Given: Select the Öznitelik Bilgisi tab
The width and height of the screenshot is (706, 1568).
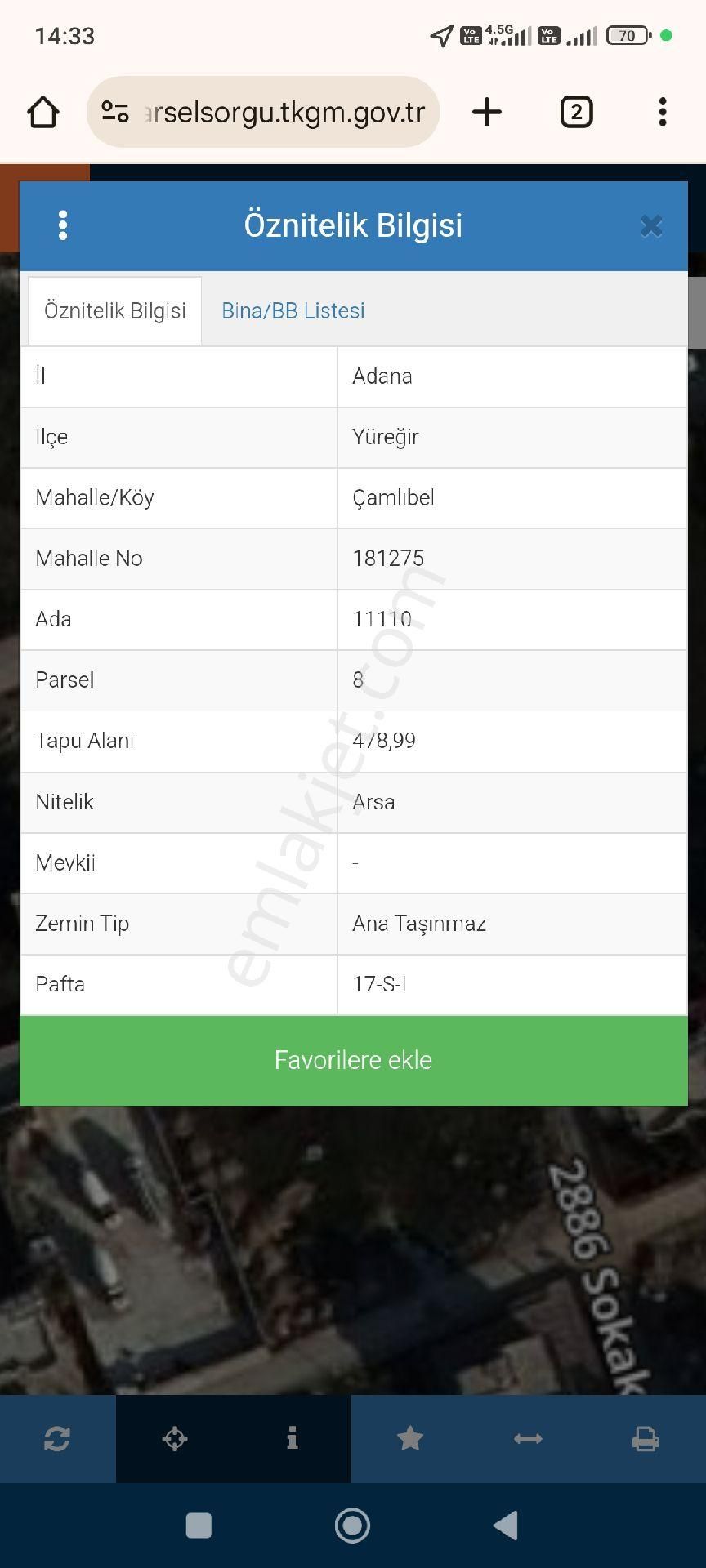Looking at the screenshot, I should click(115, 310).
